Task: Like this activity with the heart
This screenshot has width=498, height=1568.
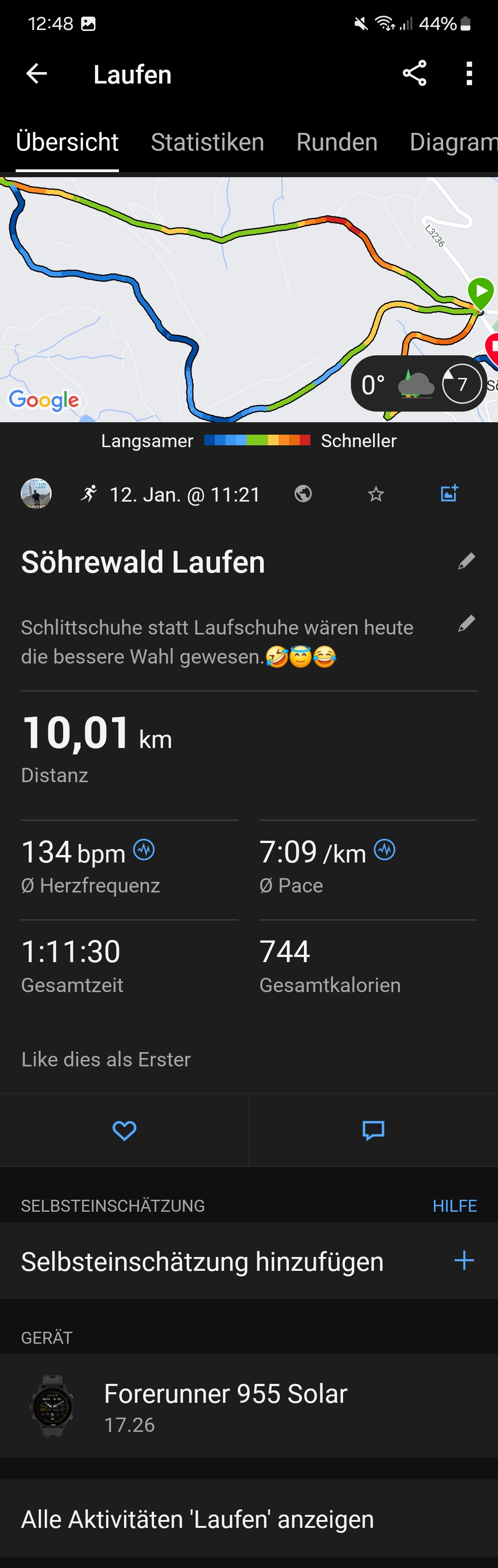Action: click(125, 1131)
